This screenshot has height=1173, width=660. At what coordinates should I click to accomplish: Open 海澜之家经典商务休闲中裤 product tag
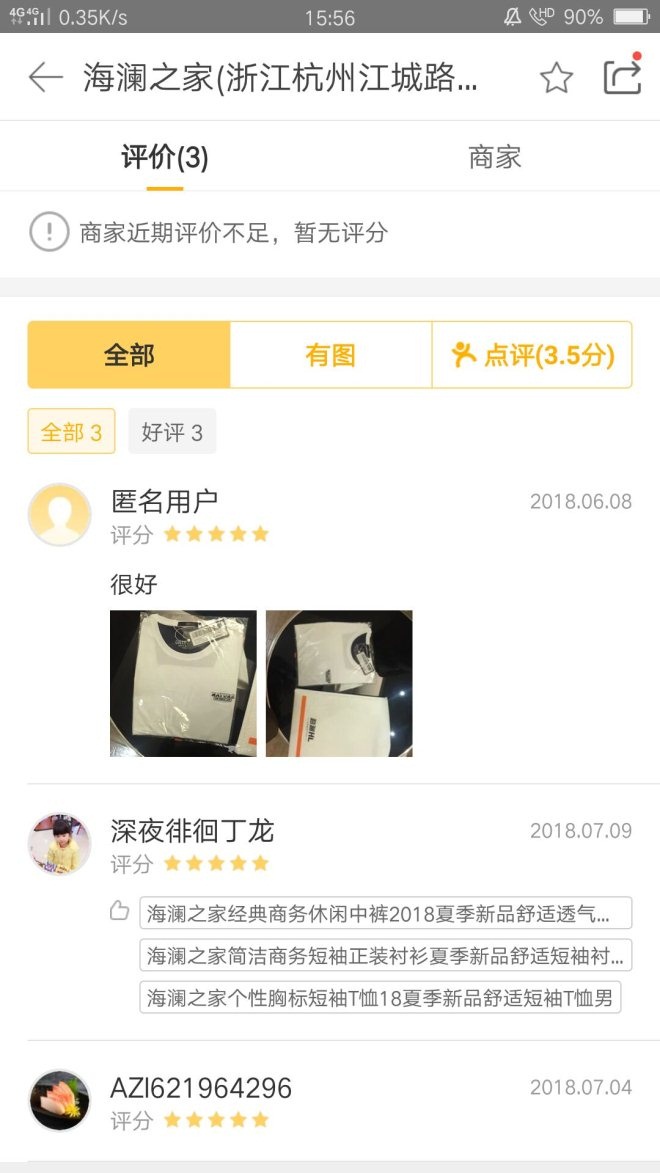(x=385, y=913)
